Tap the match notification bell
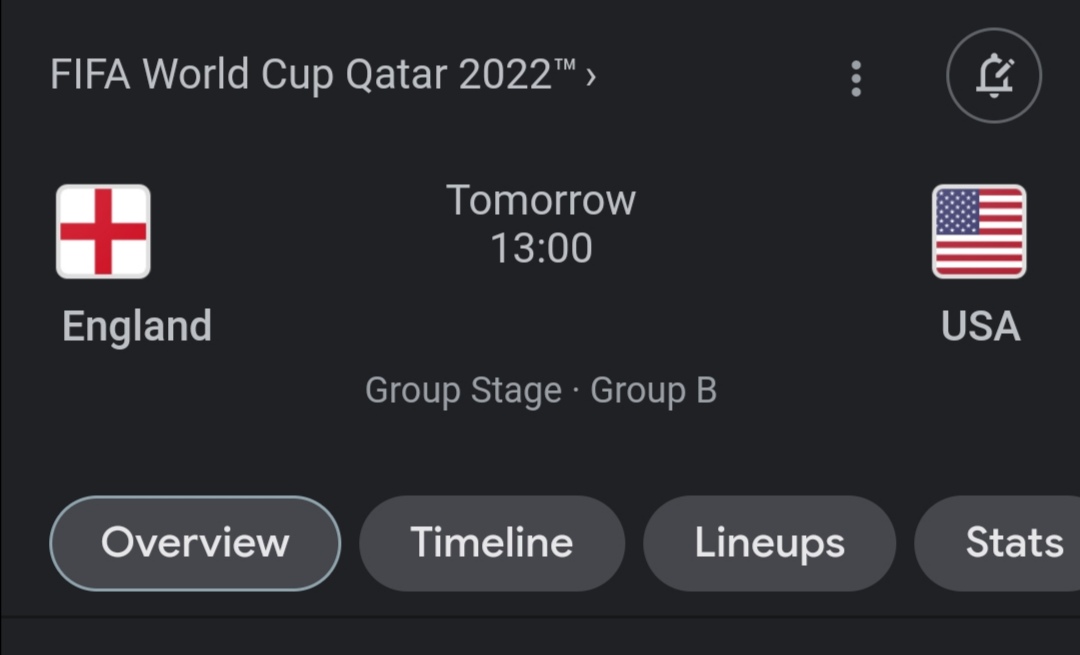 coord(993,76)
